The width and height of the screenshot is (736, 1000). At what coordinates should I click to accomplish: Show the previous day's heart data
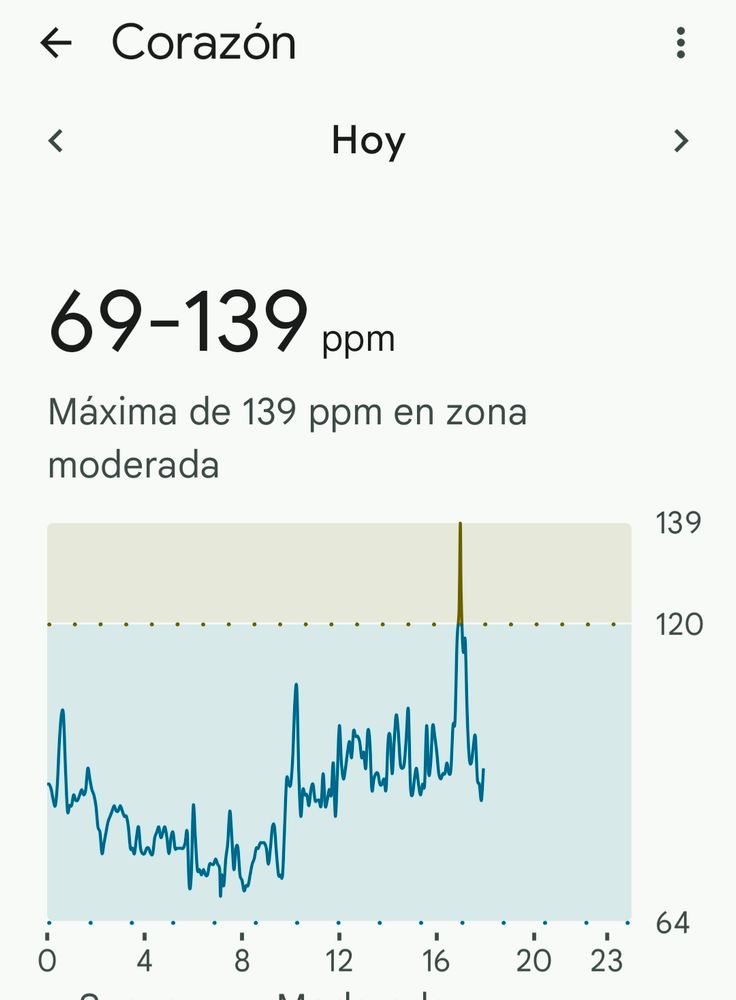(55, 141)
